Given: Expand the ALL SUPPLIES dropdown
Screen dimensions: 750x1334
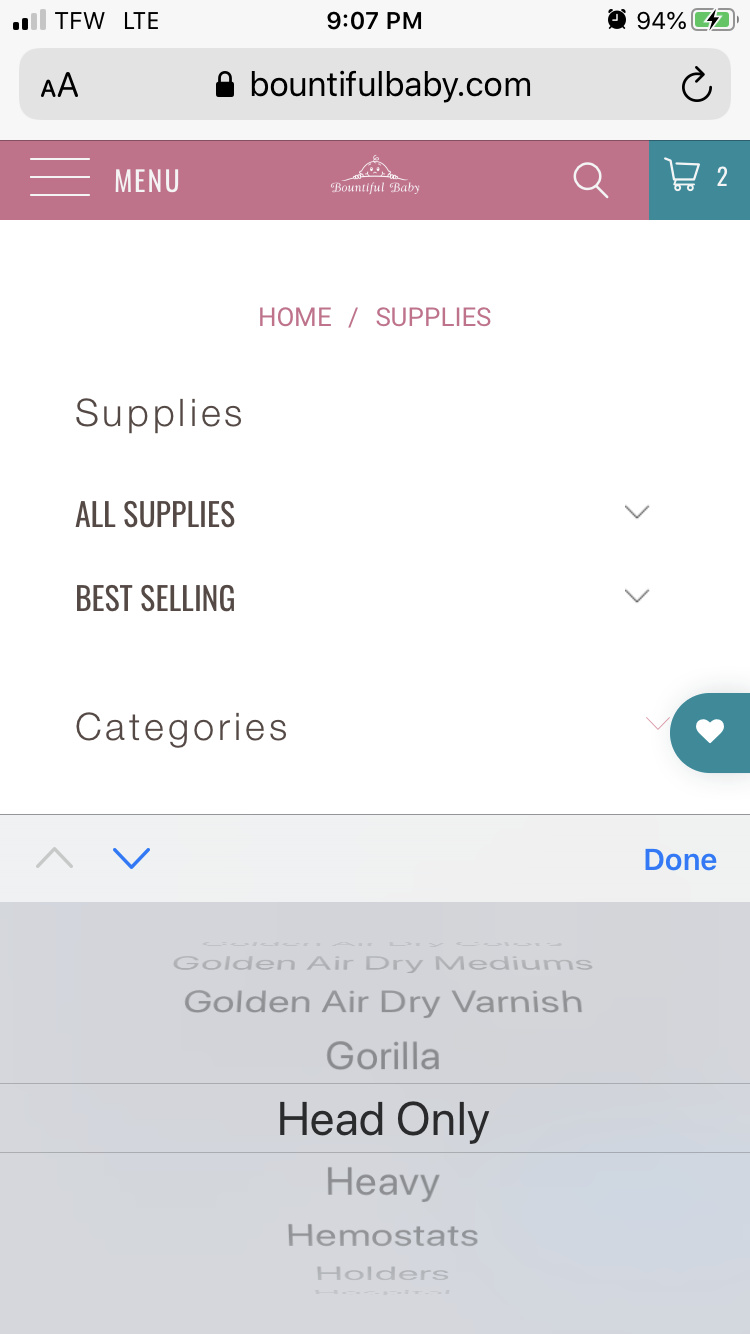Looking at the screenshot, I should tap(363, 513).
